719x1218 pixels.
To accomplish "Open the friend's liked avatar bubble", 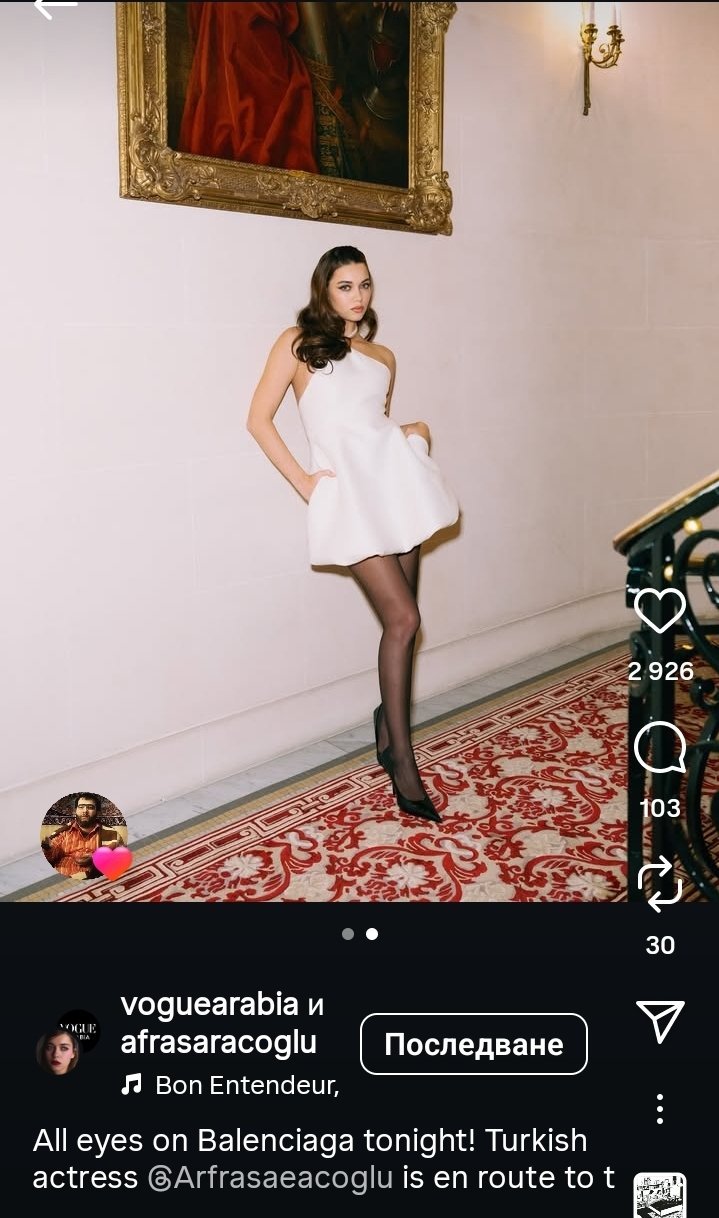I will (84, 836).
